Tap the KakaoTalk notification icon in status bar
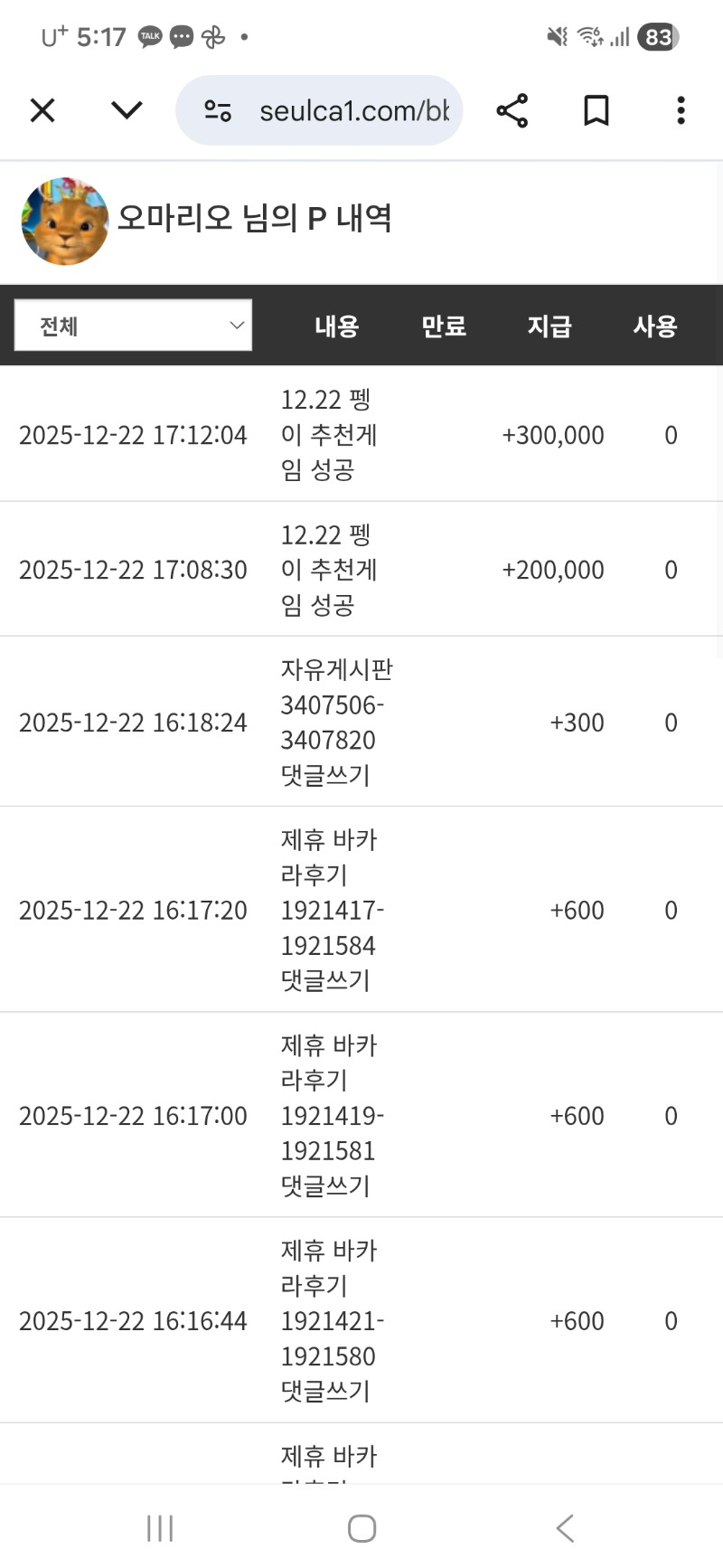This screenshot has width=723, height=1568. coord(150,36)
